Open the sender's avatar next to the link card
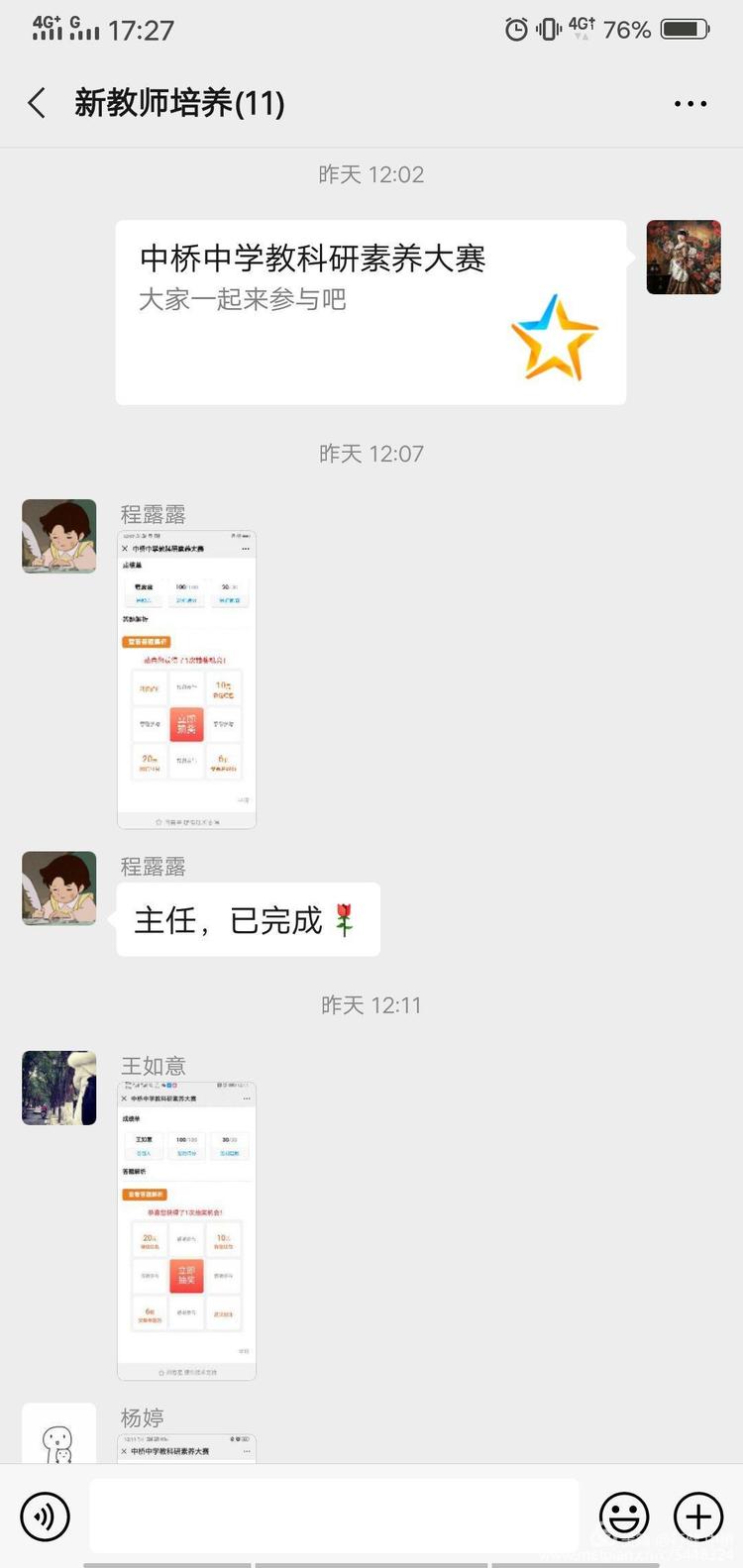The width and height of the screenshot is (743, 1568). pyautogui.click(x=684, y=258)
